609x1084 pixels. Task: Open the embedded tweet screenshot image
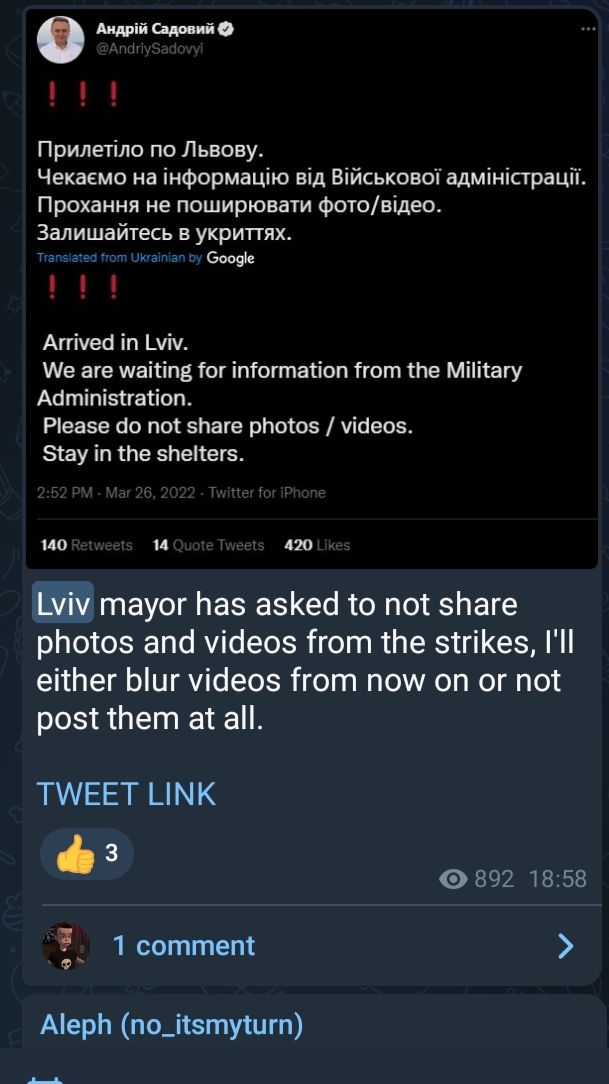click(312, 290)
